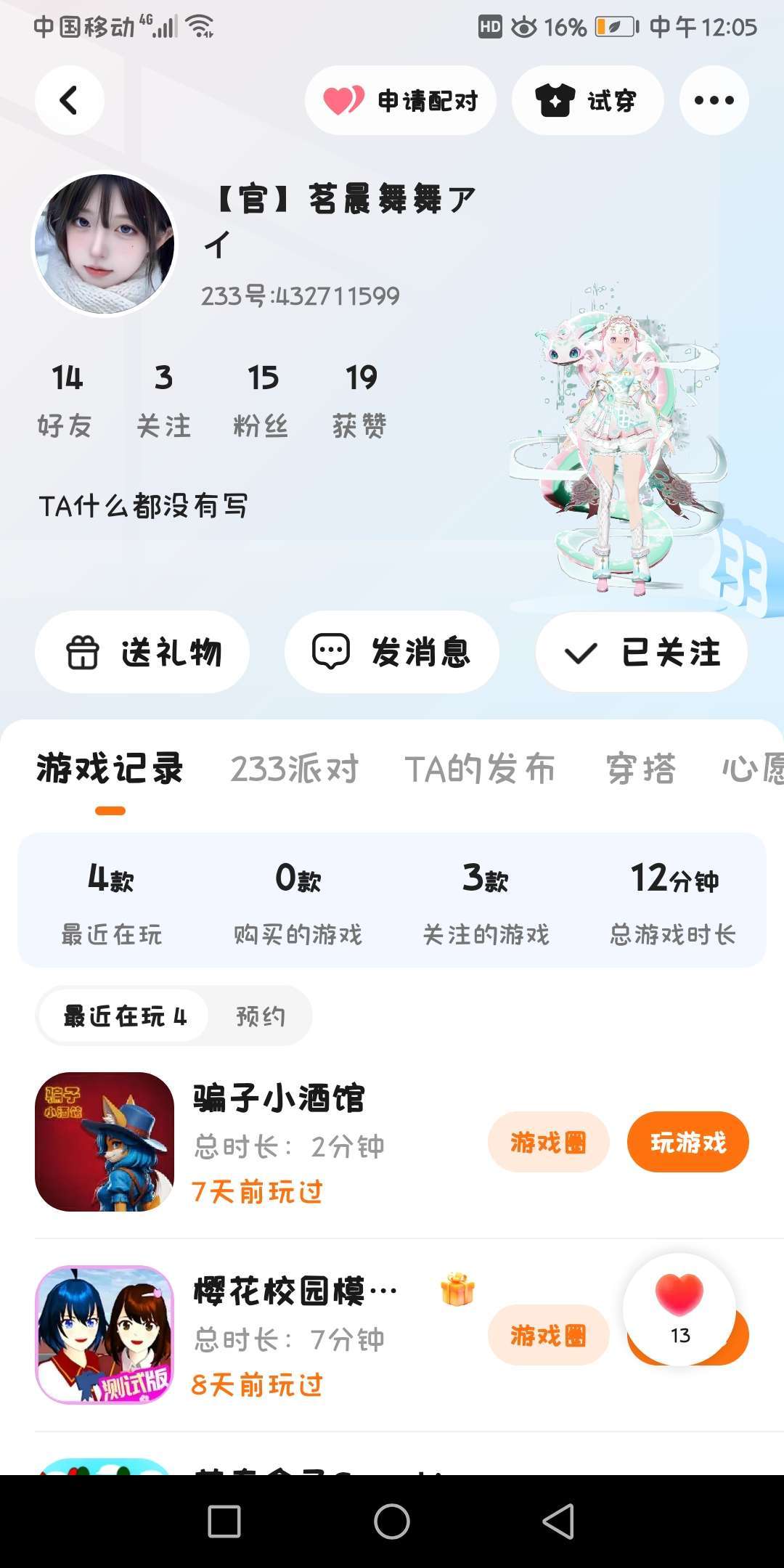Screen dimensions: 784x1568
Task: Open the 好友 friends count
Action: (x=65, y=401)
